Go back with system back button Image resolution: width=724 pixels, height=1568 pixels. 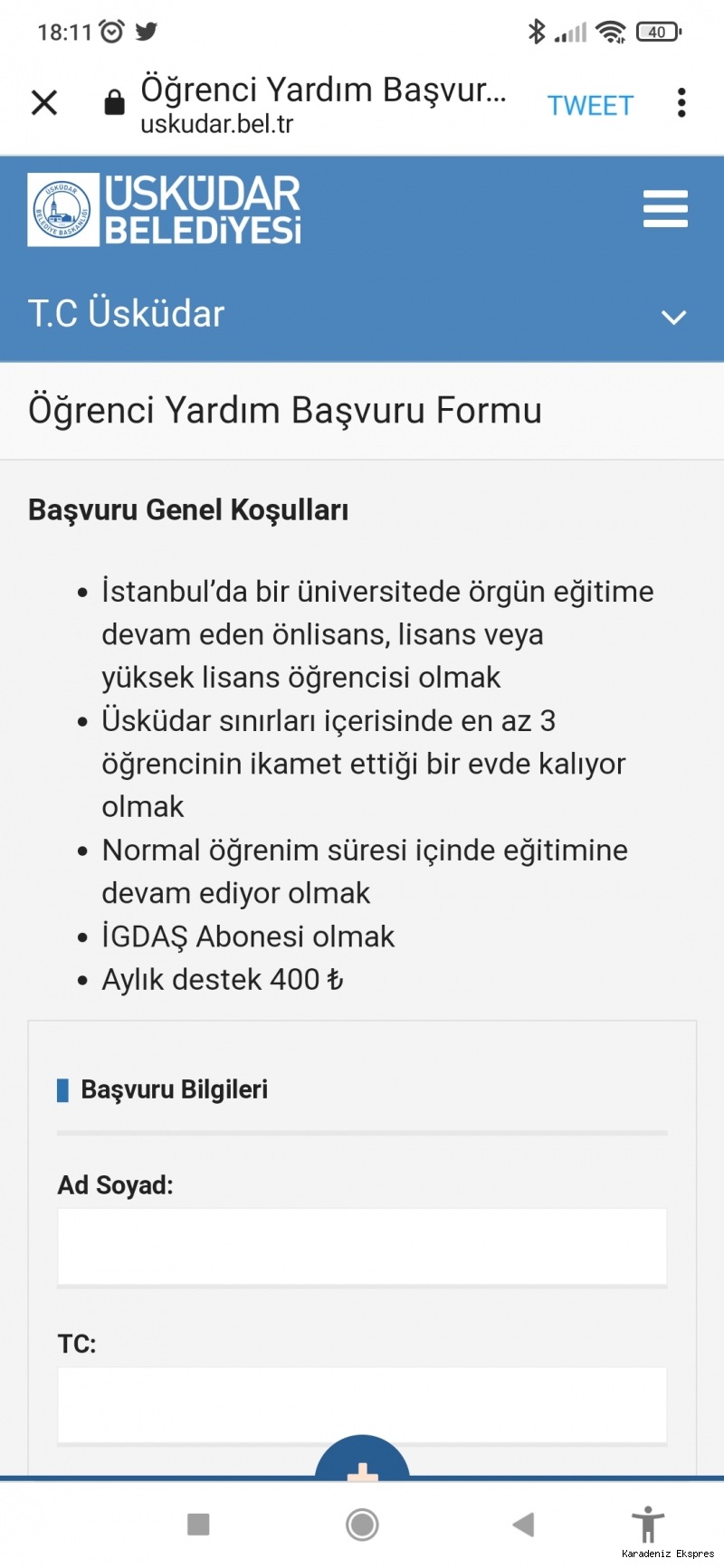tap(523, 1525)
